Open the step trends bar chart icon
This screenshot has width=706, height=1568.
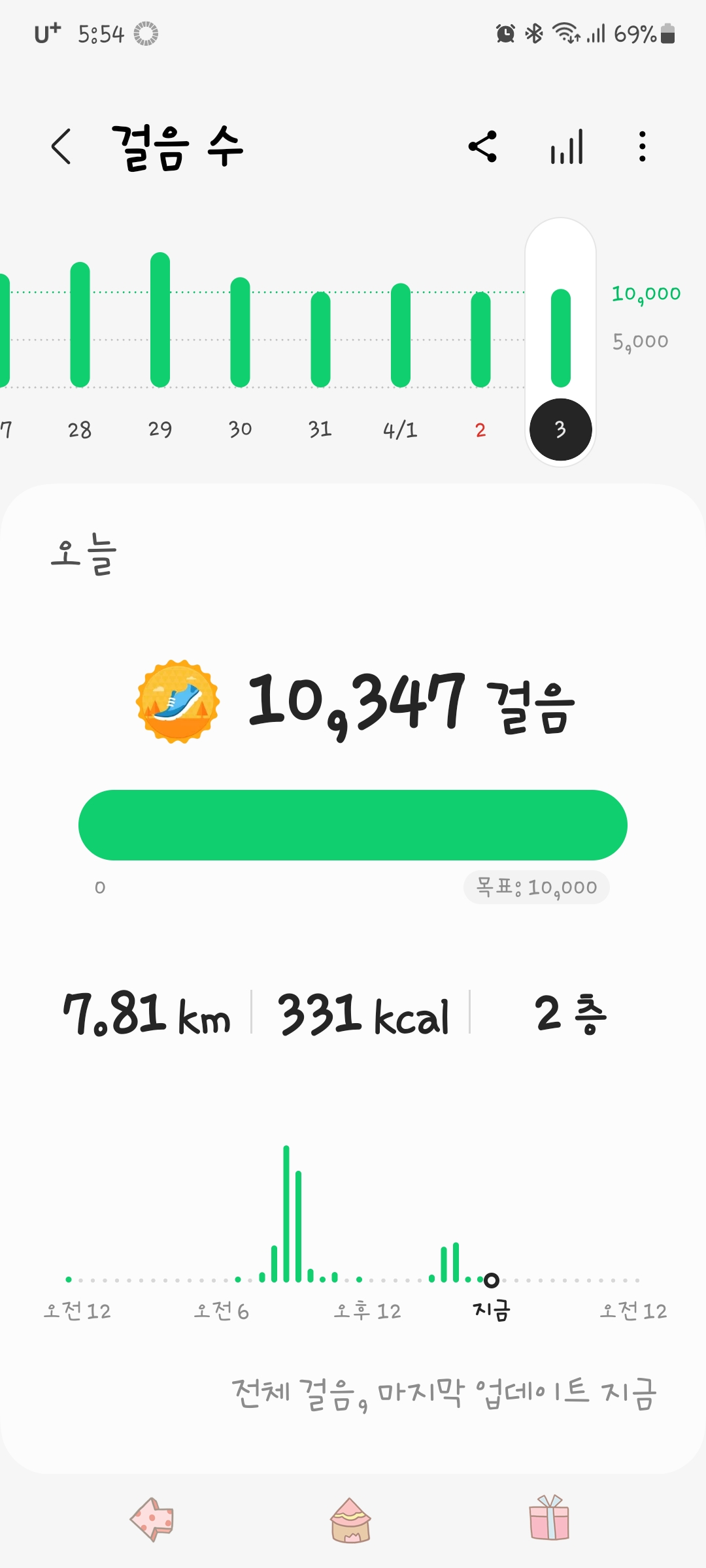[566, 146]
